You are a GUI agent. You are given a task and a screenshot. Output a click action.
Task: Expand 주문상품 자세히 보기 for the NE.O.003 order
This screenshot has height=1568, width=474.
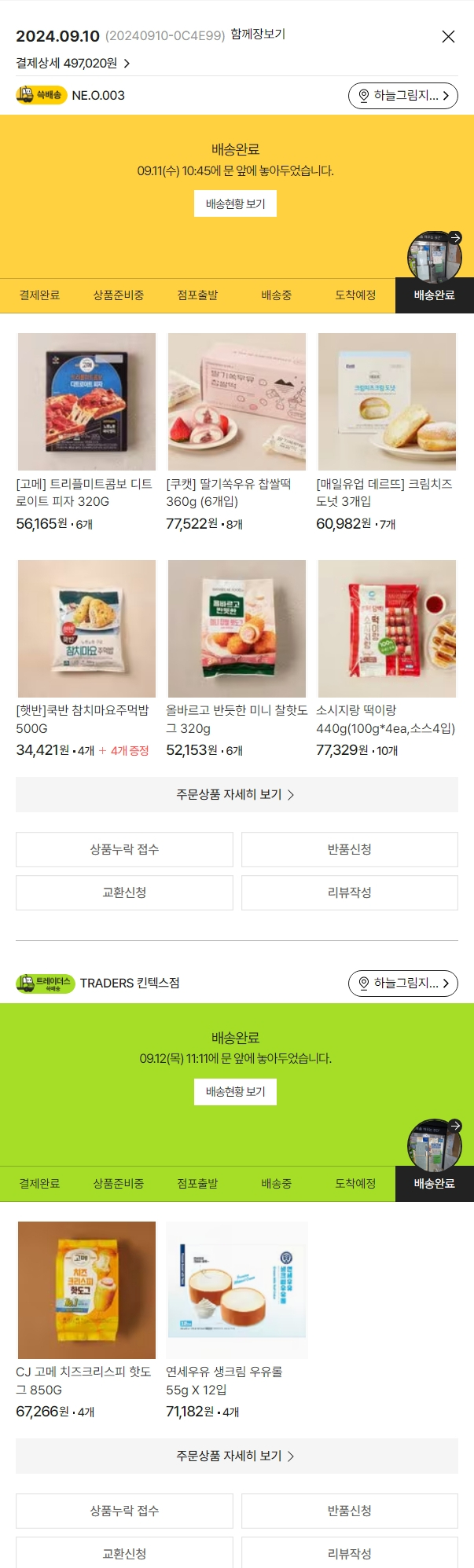coord(237,794)
